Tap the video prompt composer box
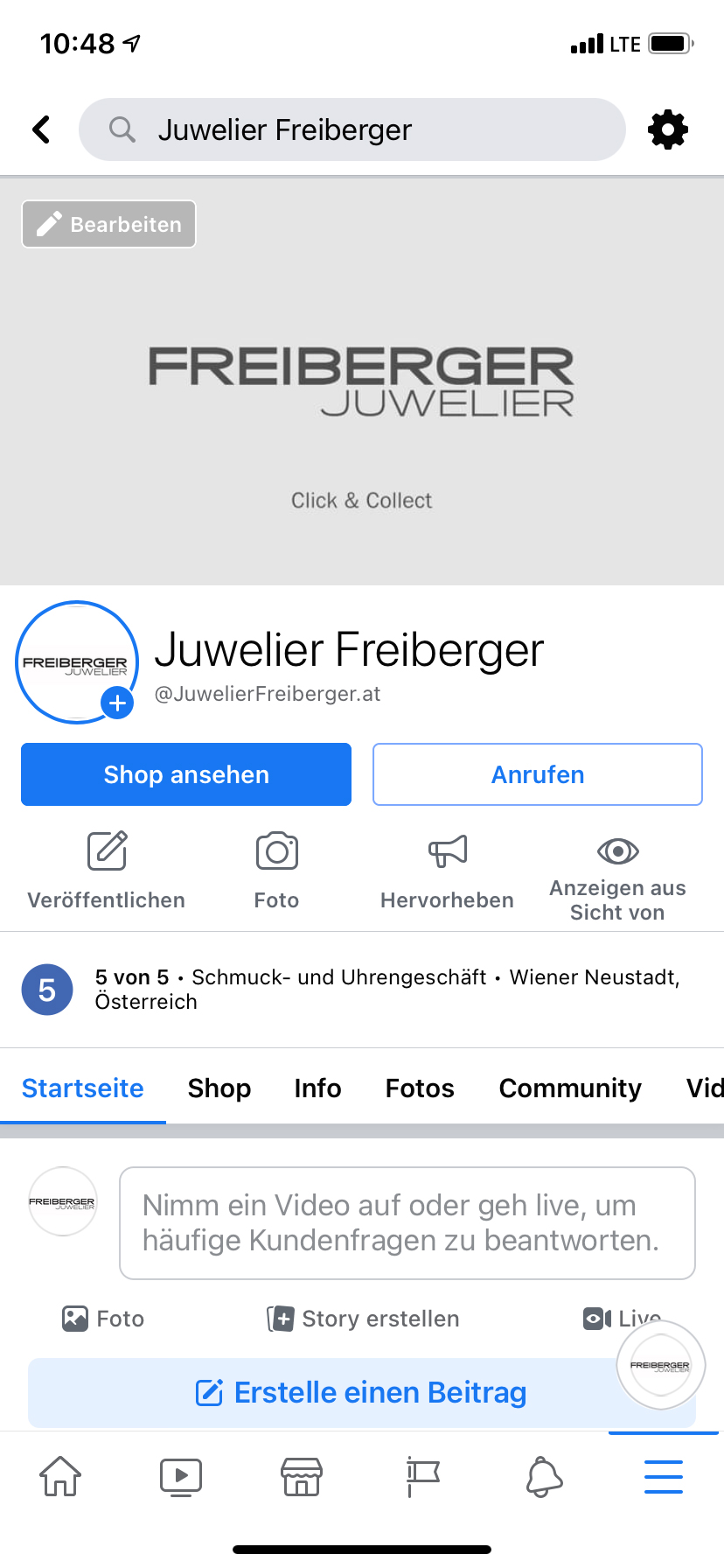The height and width of the screenshot is (1568, 724). coord(407,1222)
